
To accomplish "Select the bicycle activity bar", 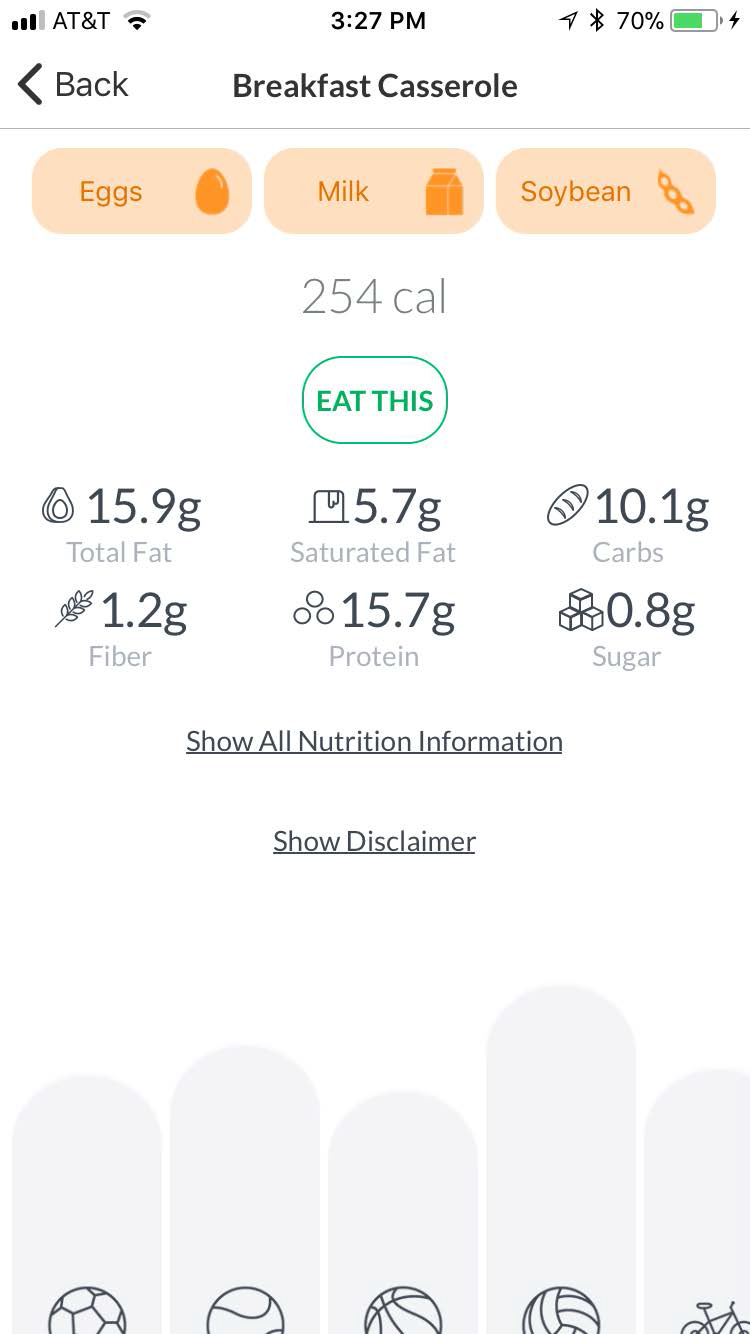I will click(697, 1201).
